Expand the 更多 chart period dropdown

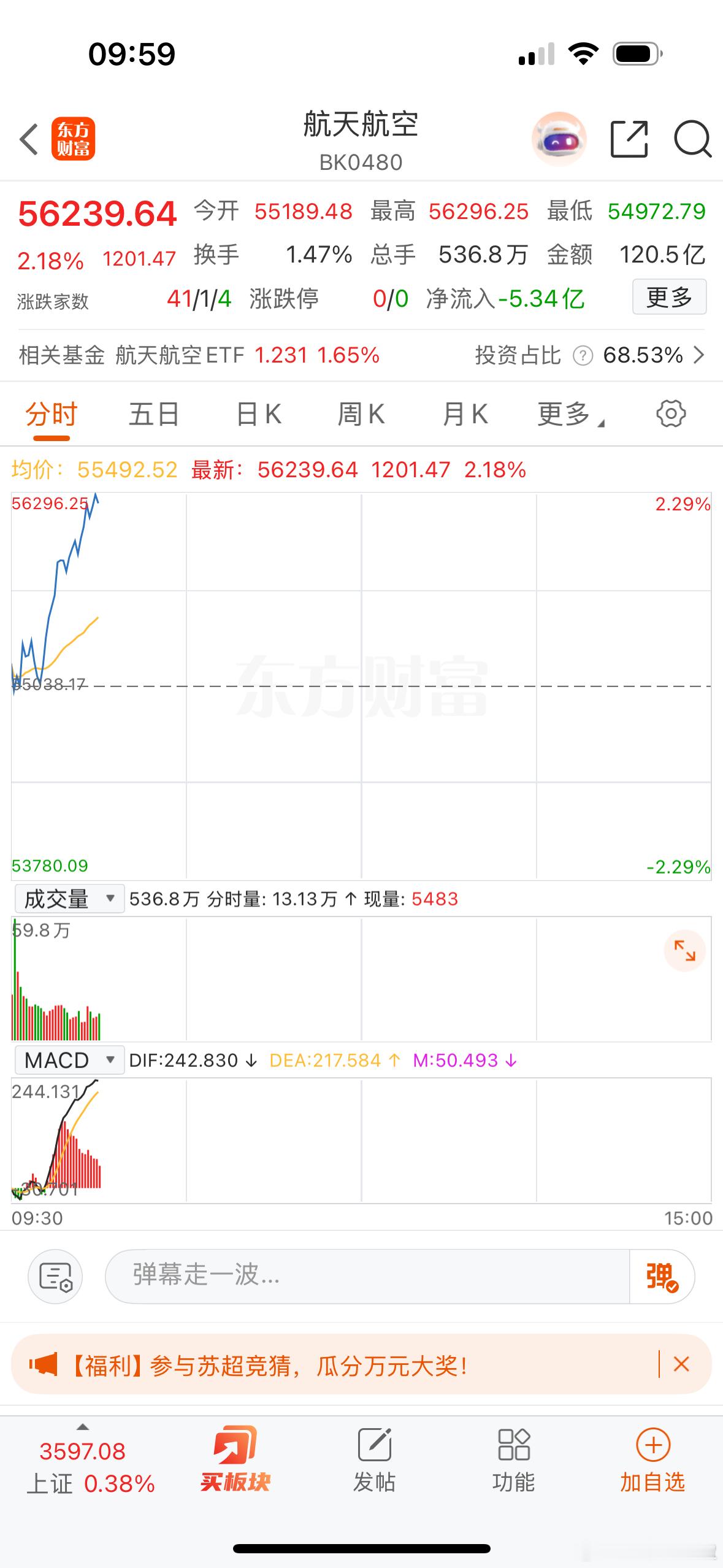coord(570,414)
